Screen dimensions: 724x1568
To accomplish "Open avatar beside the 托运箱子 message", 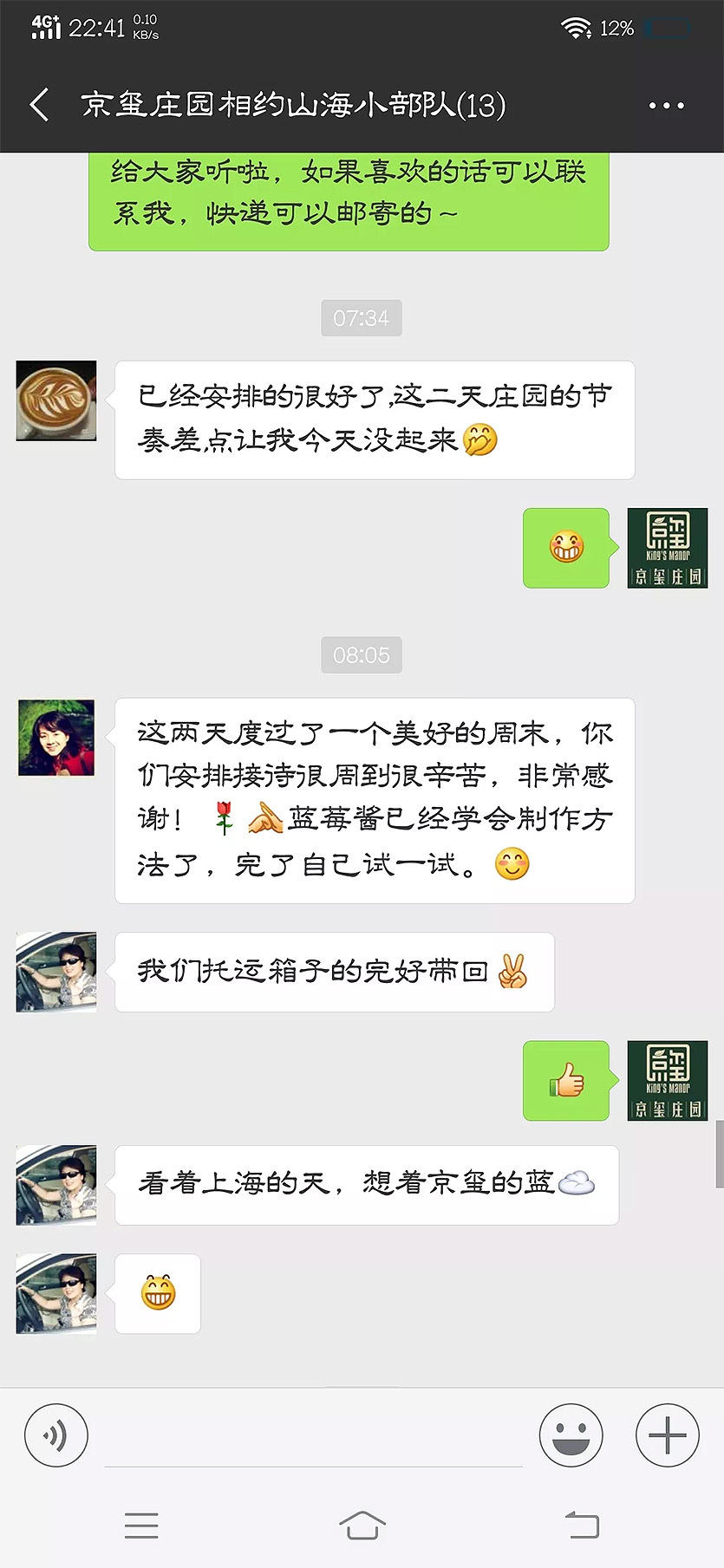I will [x=56, y=972].
